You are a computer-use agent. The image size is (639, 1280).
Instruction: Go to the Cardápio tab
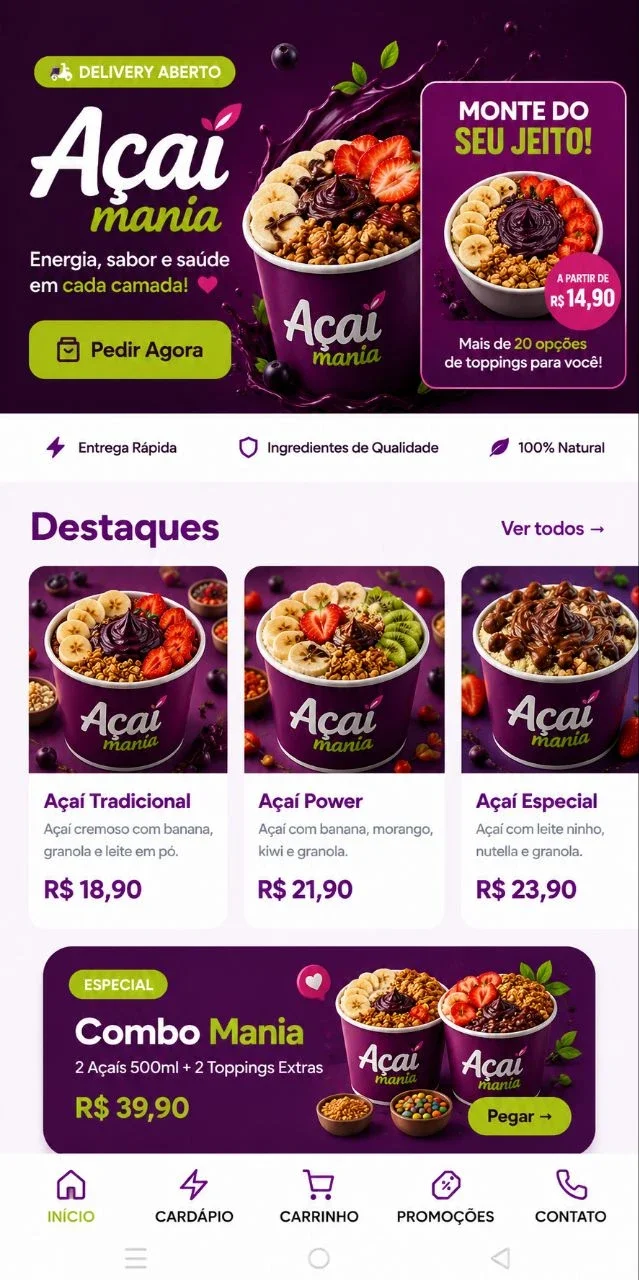[x=194, y=1197]
